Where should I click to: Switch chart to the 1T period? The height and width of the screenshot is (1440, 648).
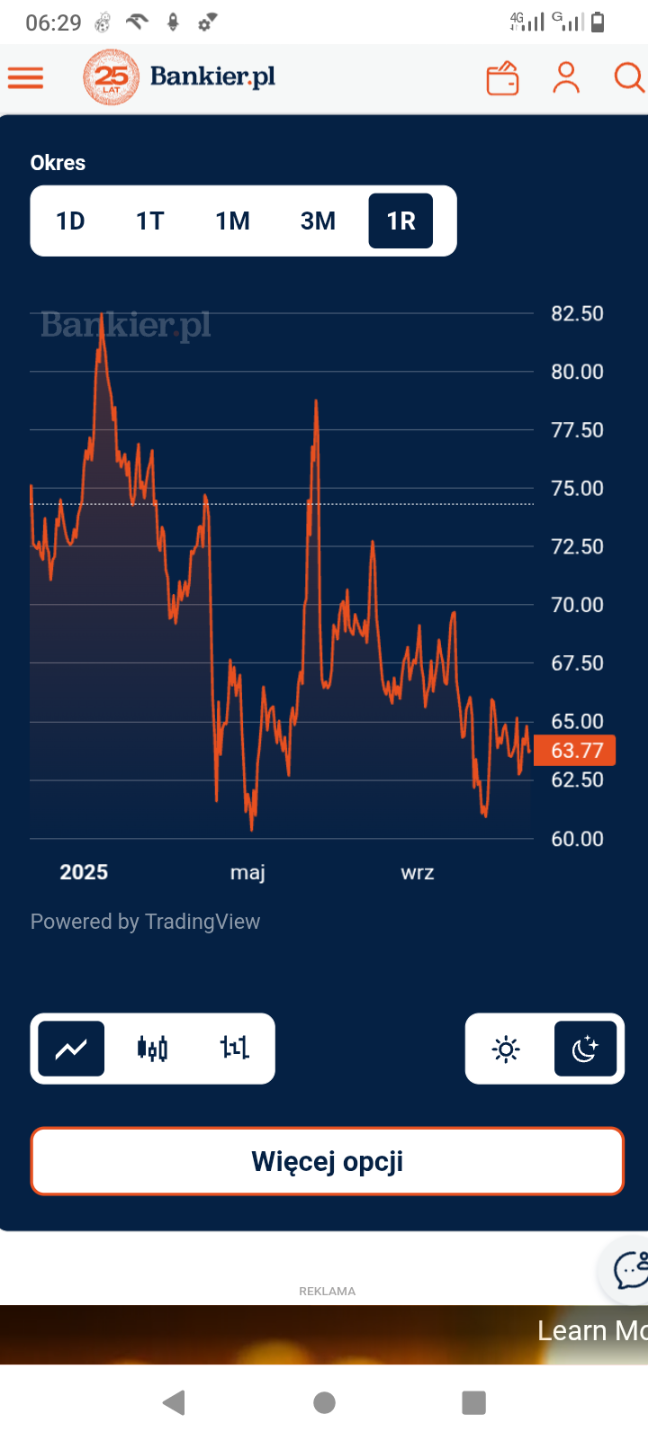pyautogui.click(x=150, y=221)
